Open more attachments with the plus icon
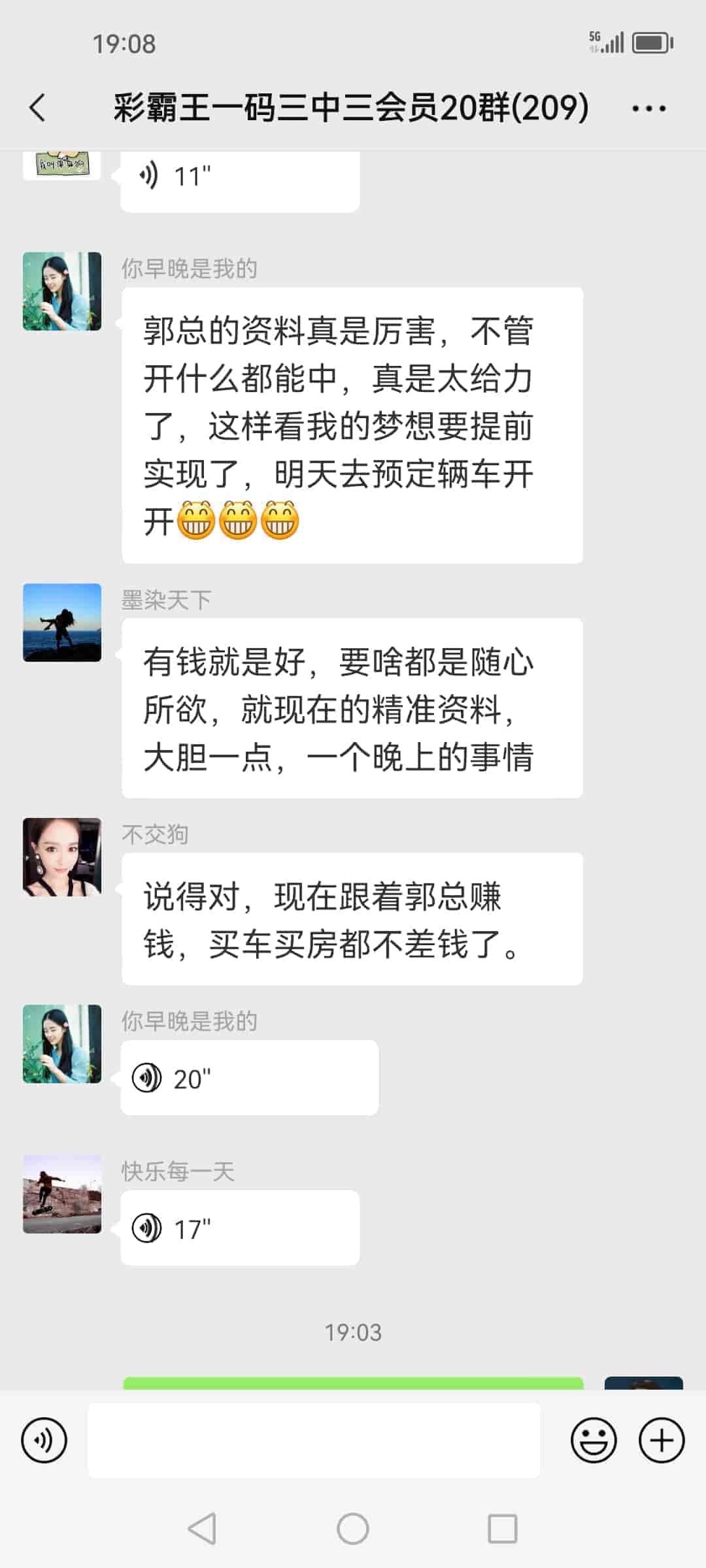This screenshot has height=1568, width=706. [x=662, y=1441]
